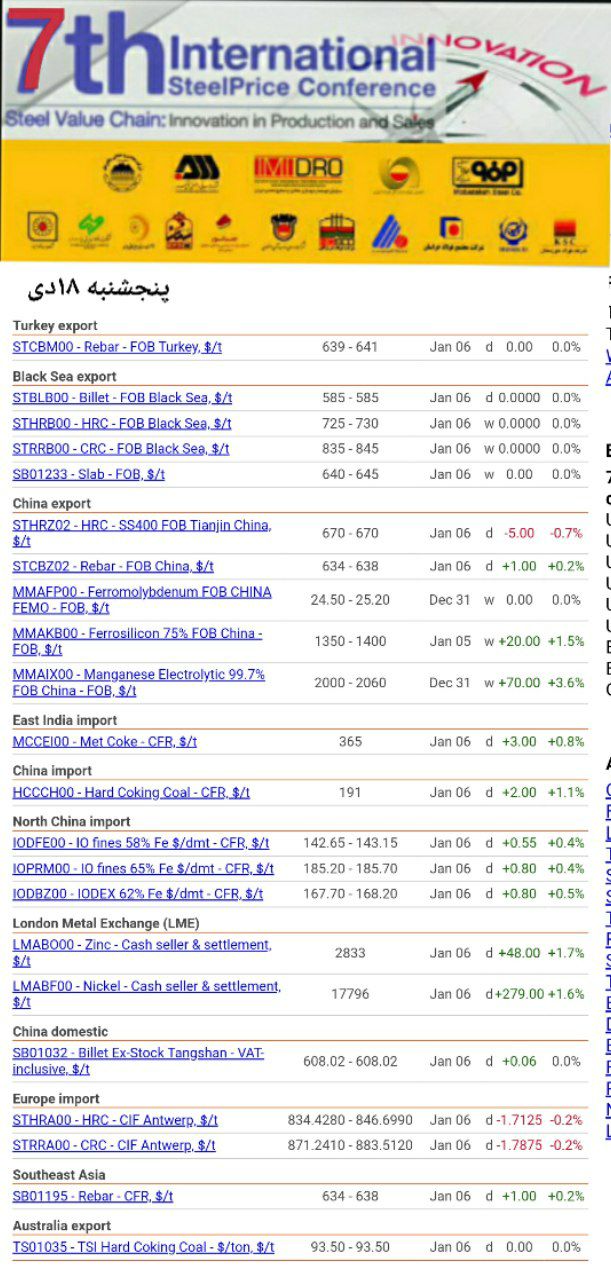
Task: Open MMAKB00 Ferrosilicon 75% FOB China link
Action: (x=138, y=641)
